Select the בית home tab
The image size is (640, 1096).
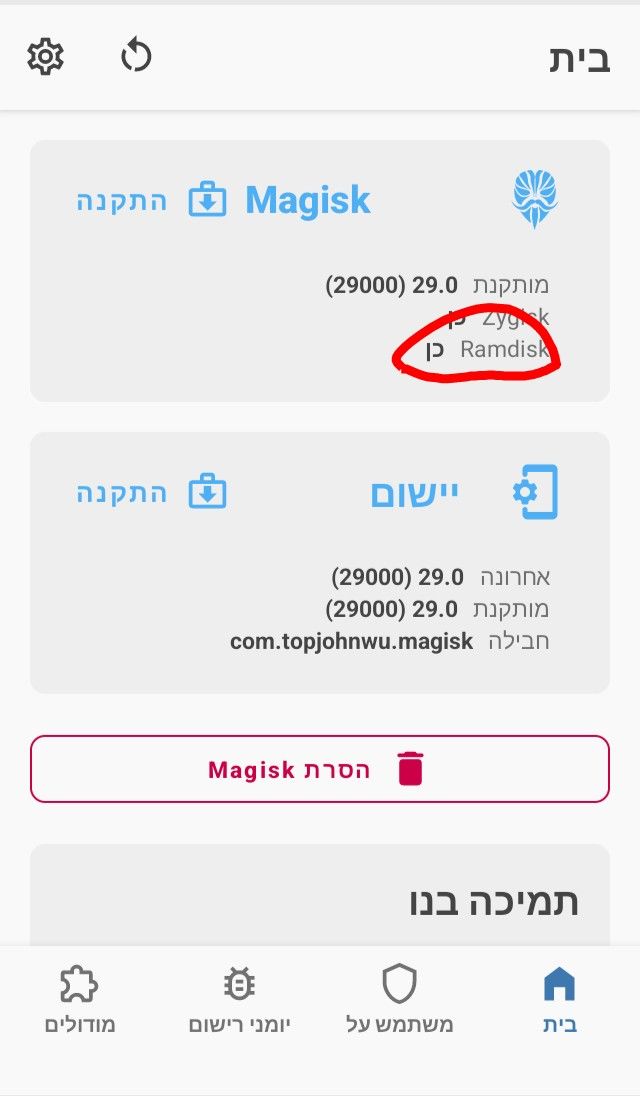[560, 1000]
